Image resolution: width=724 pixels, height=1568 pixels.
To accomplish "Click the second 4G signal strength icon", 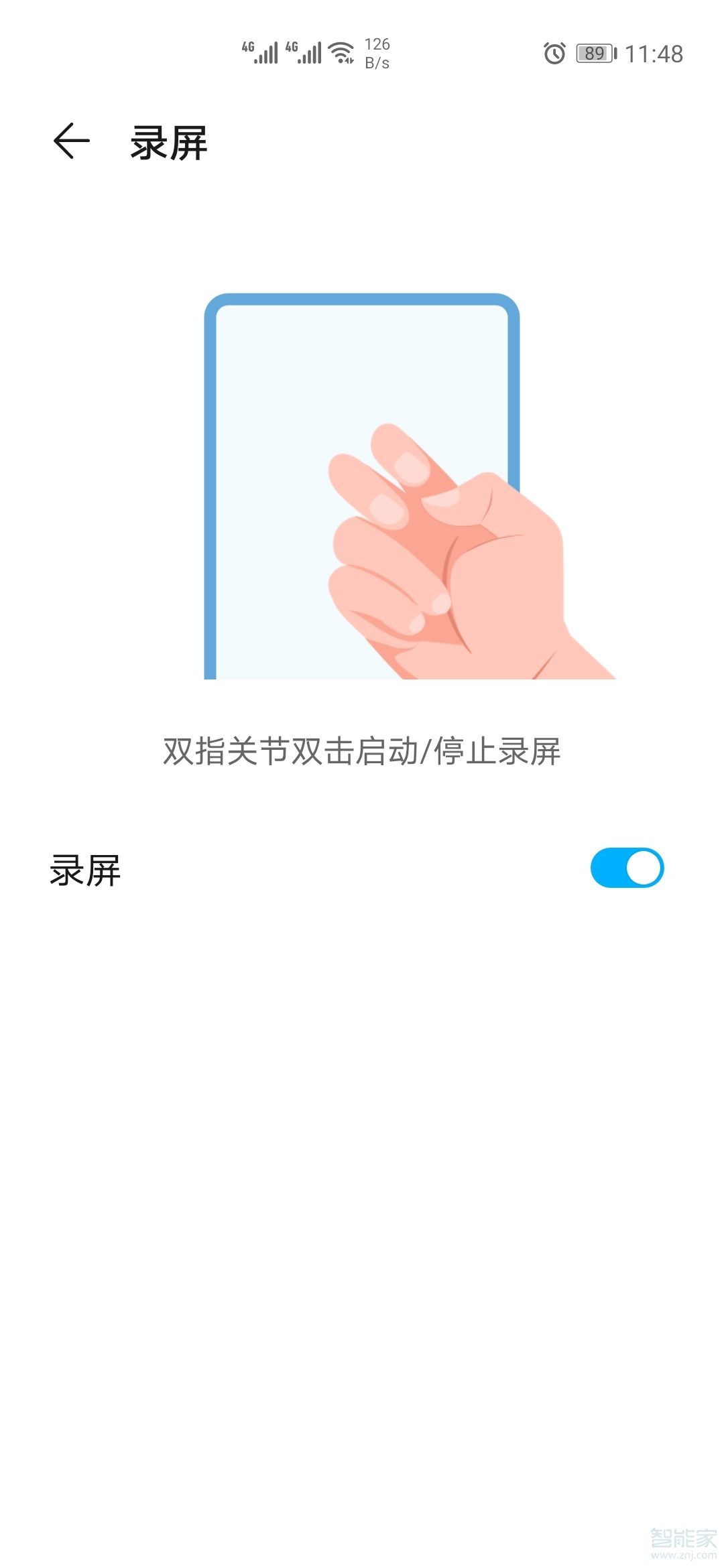I will coord(304,52).
